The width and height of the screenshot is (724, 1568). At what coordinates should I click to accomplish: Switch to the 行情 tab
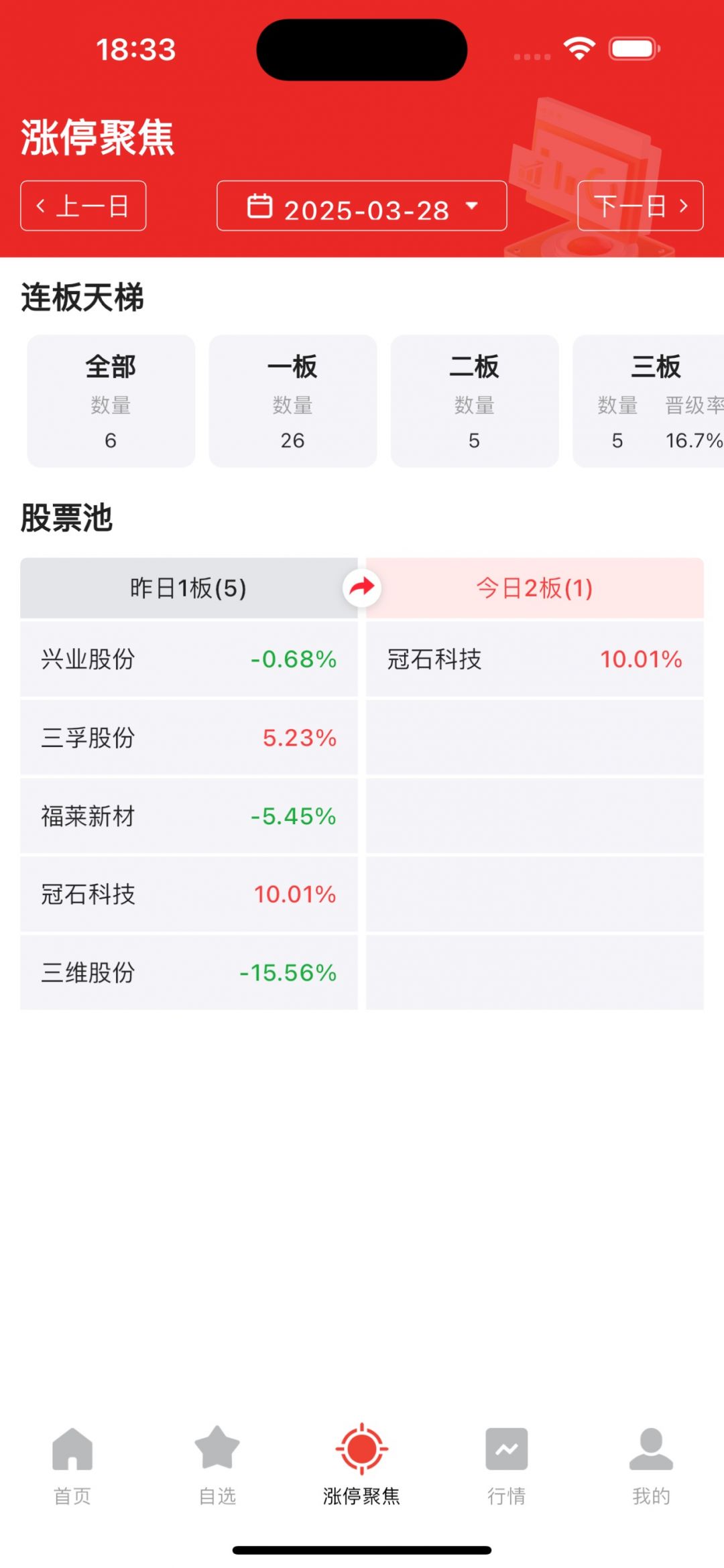(506, 1465)
